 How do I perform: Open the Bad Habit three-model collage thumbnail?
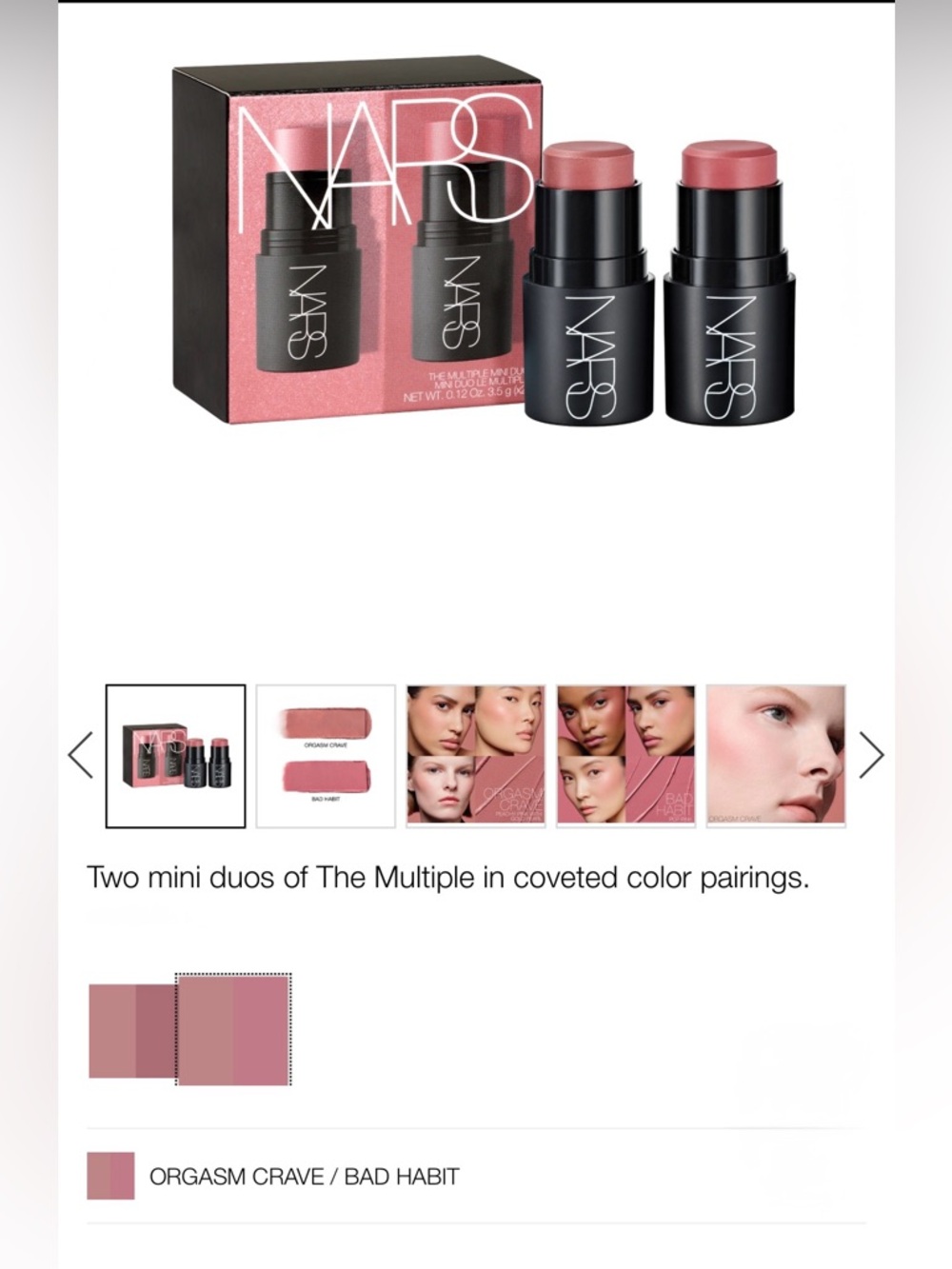click(x=625, y=756)
